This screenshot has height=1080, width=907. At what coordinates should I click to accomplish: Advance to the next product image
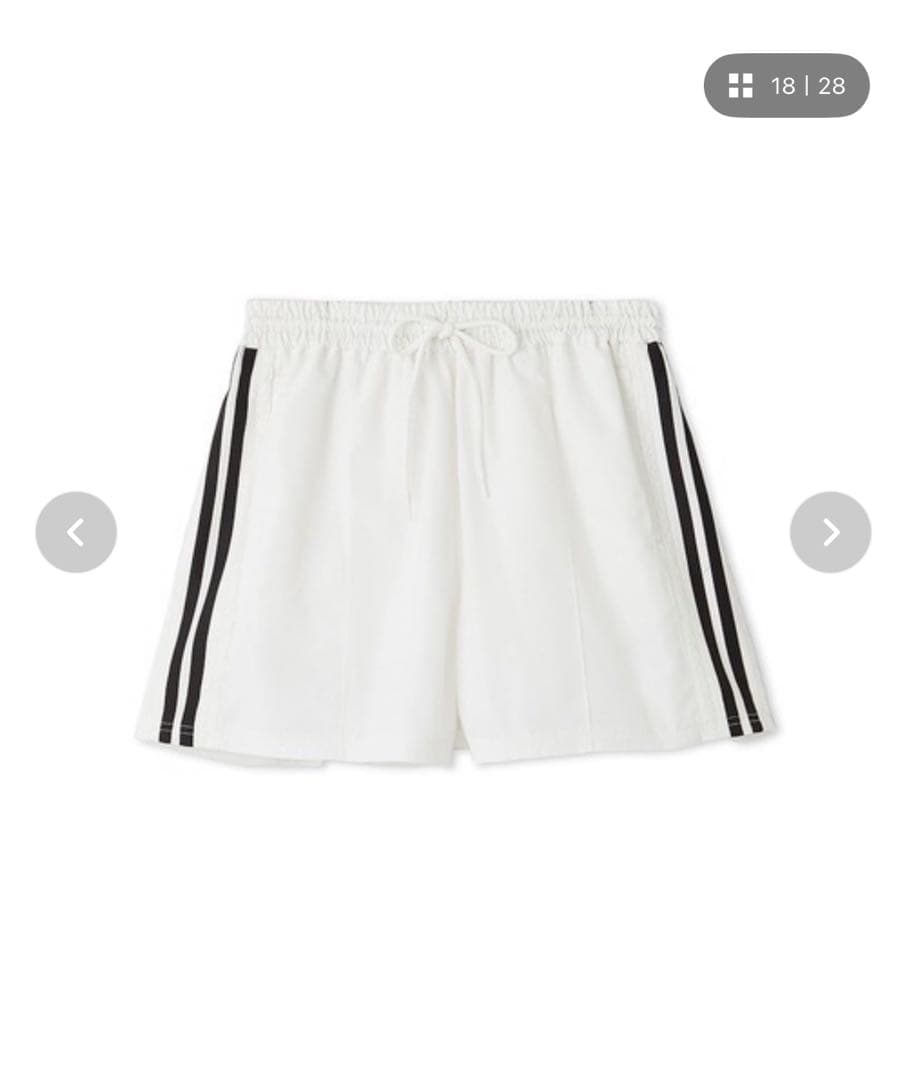click(830, 532)
